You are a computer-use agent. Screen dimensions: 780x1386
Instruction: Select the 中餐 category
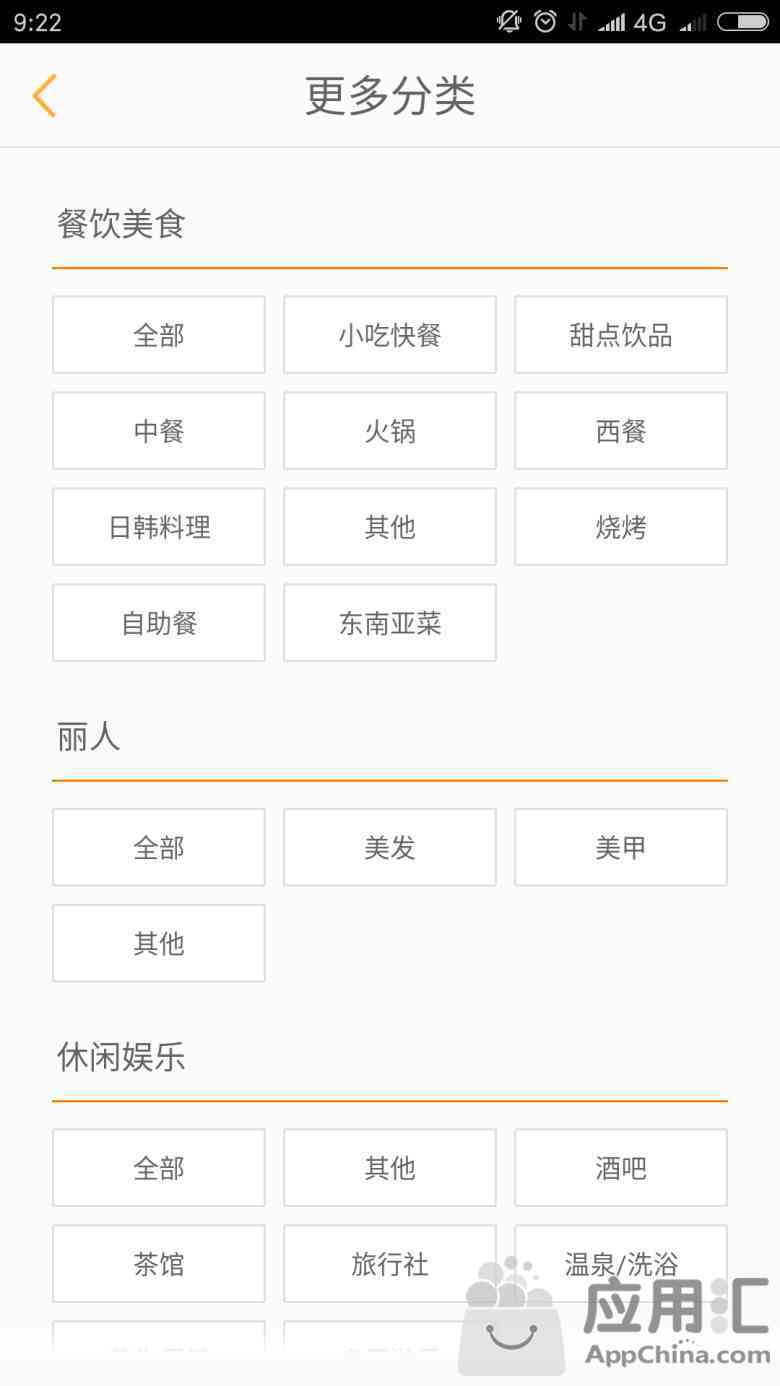[x=159, y=431]
